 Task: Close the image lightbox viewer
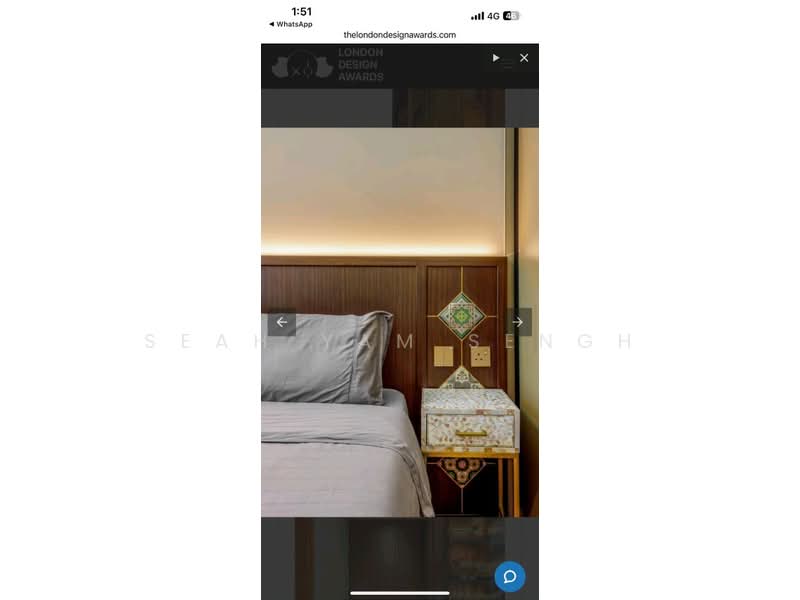coord(524,58)
